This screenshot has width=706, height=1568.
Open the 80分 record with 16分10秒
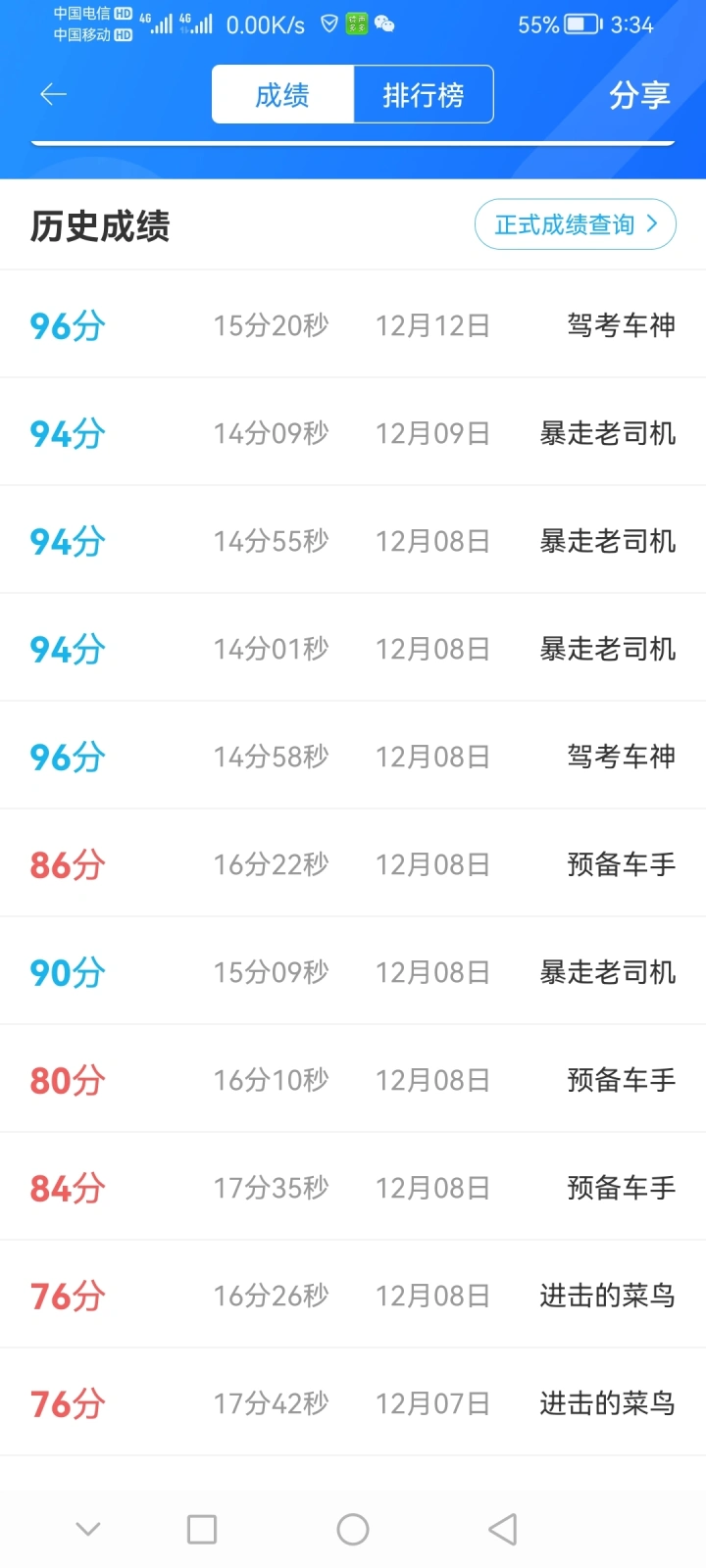(353, 1079)
